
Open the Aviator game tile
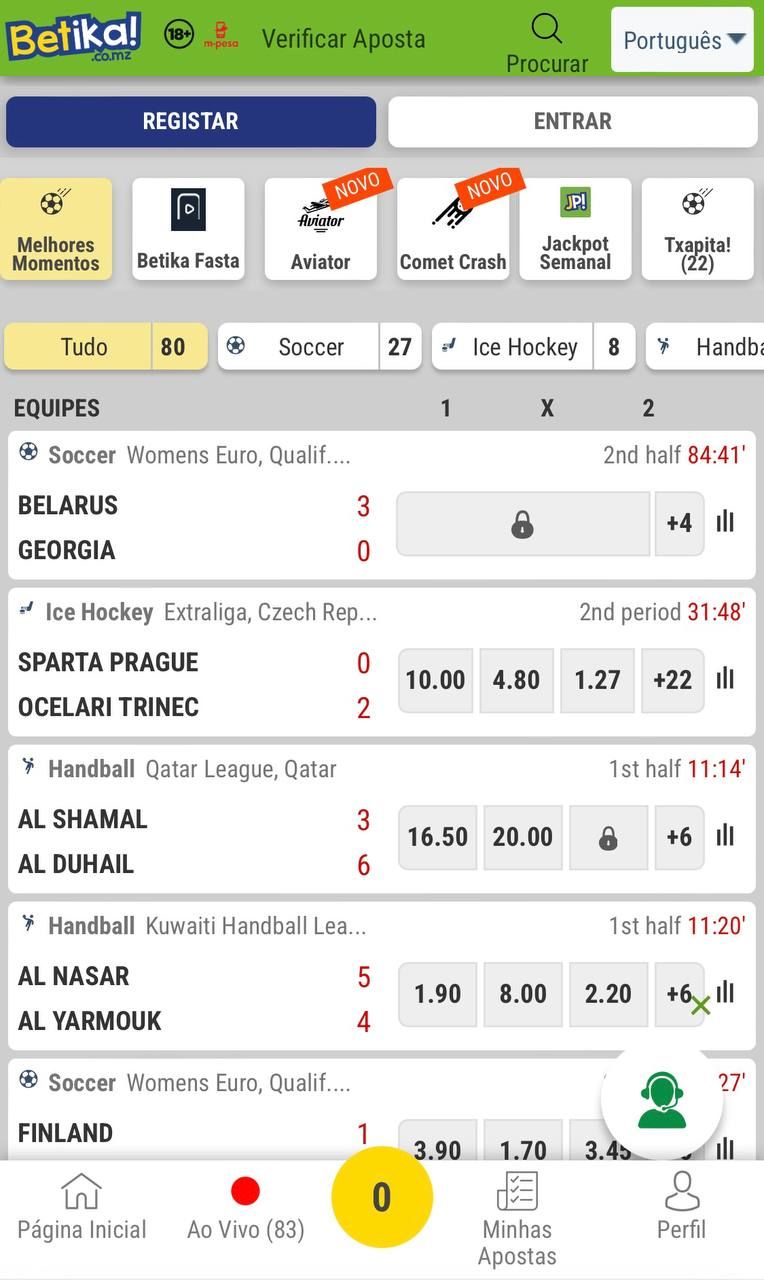(x=320, y=230)
